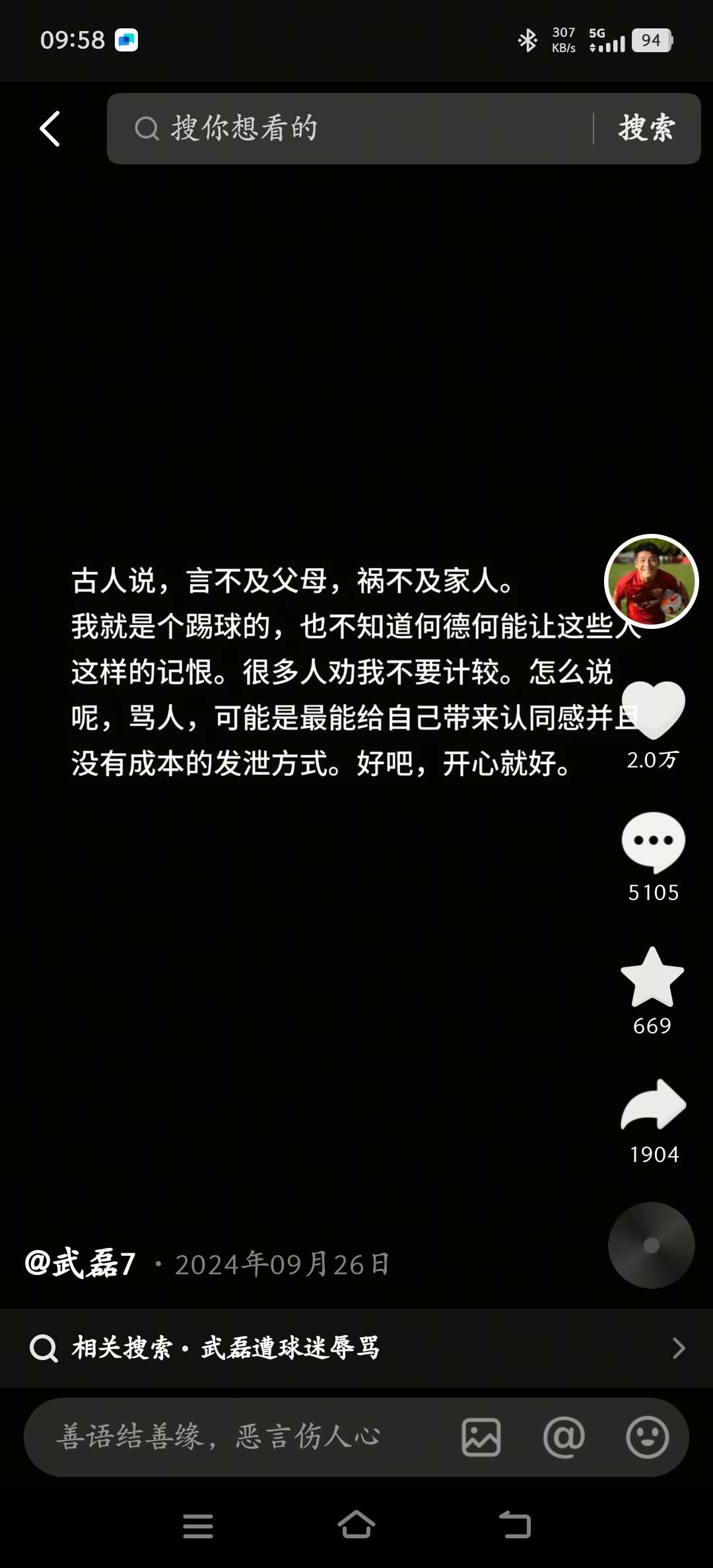Open the @武磊7 author name
The image size is (713, 1568).
click(x=81, y=1264)
